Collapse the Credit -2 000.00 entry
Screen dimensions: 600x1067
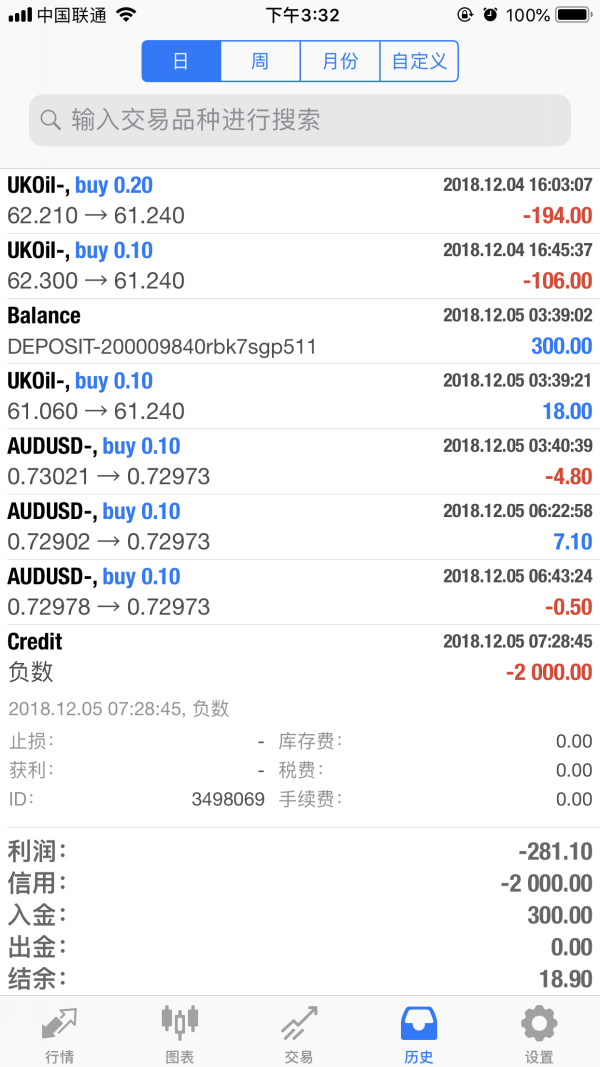click(300, 657)
